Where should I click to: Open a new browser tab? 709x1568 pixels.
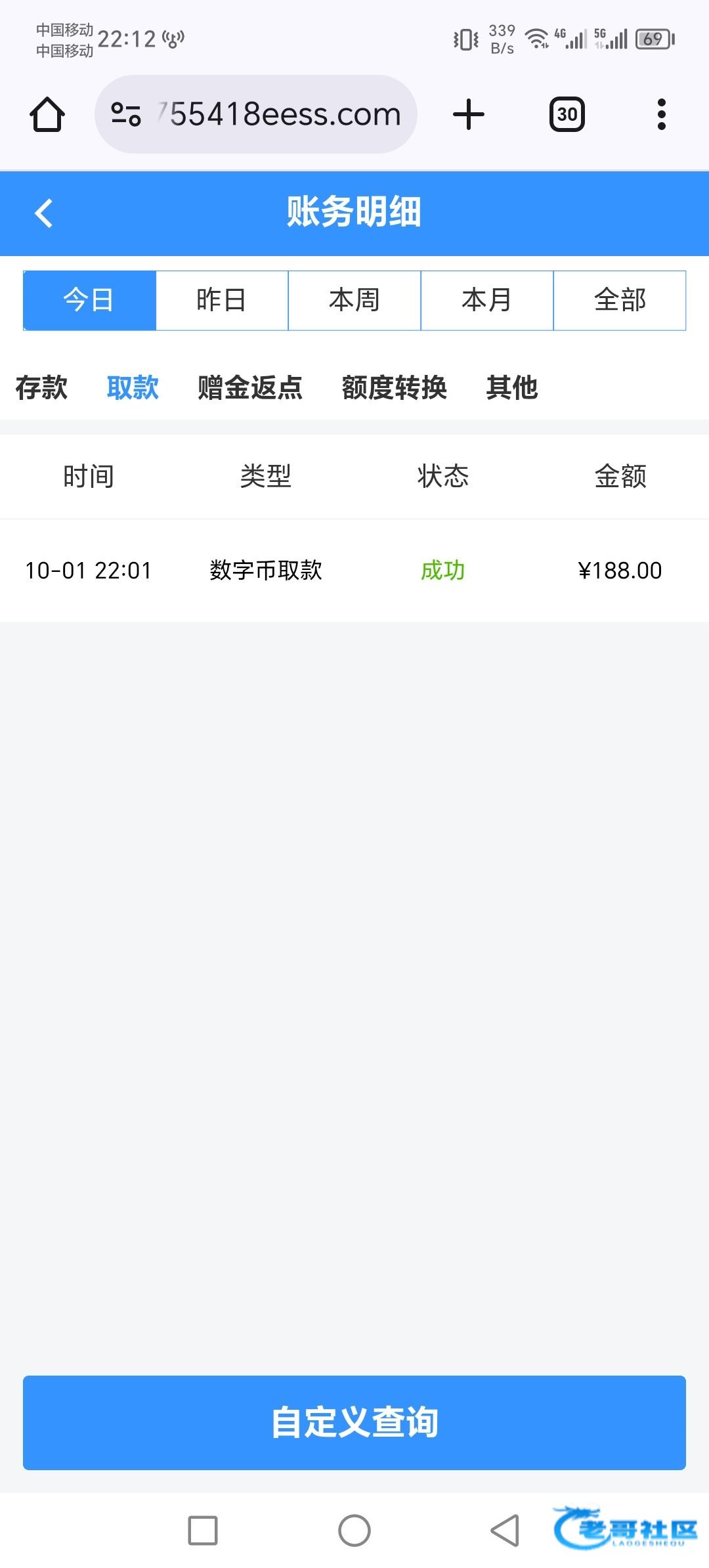tap(469, 114)
